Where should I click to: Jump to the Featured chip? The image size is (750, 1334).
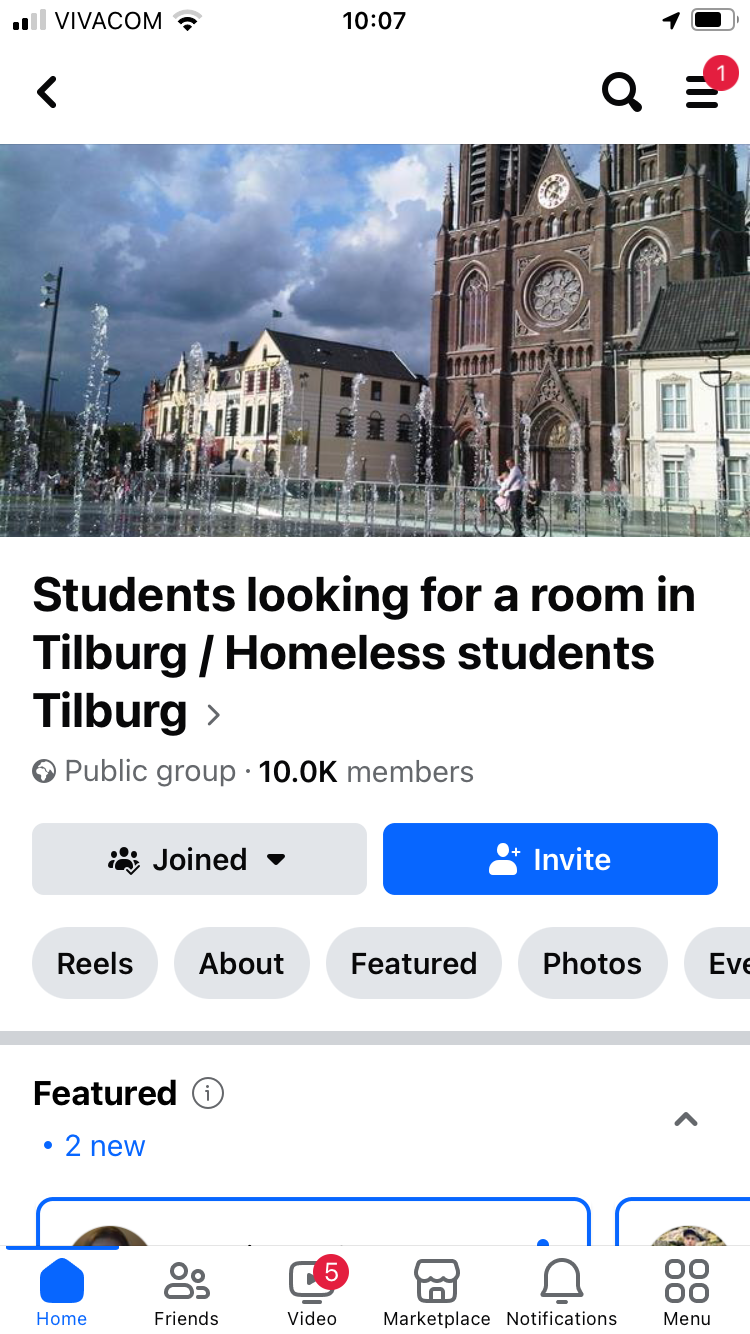pos(413,963)
